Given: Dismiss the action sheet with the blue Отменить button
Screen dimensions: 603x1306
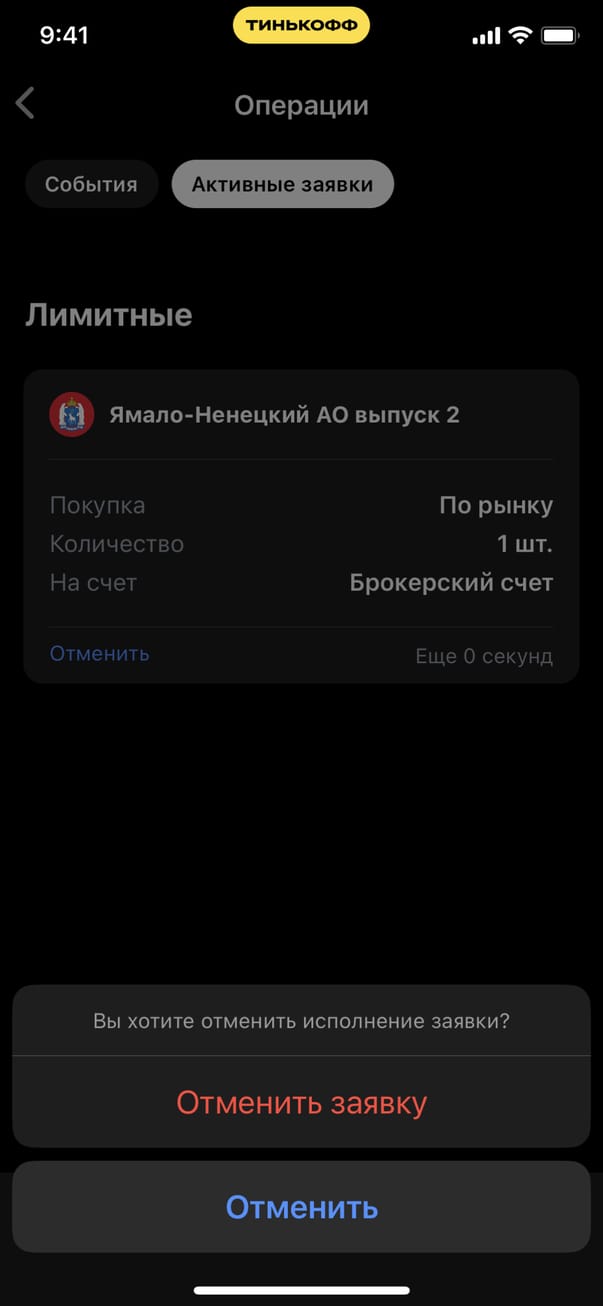Looking at the screenshot, I should coord(301,1207).
